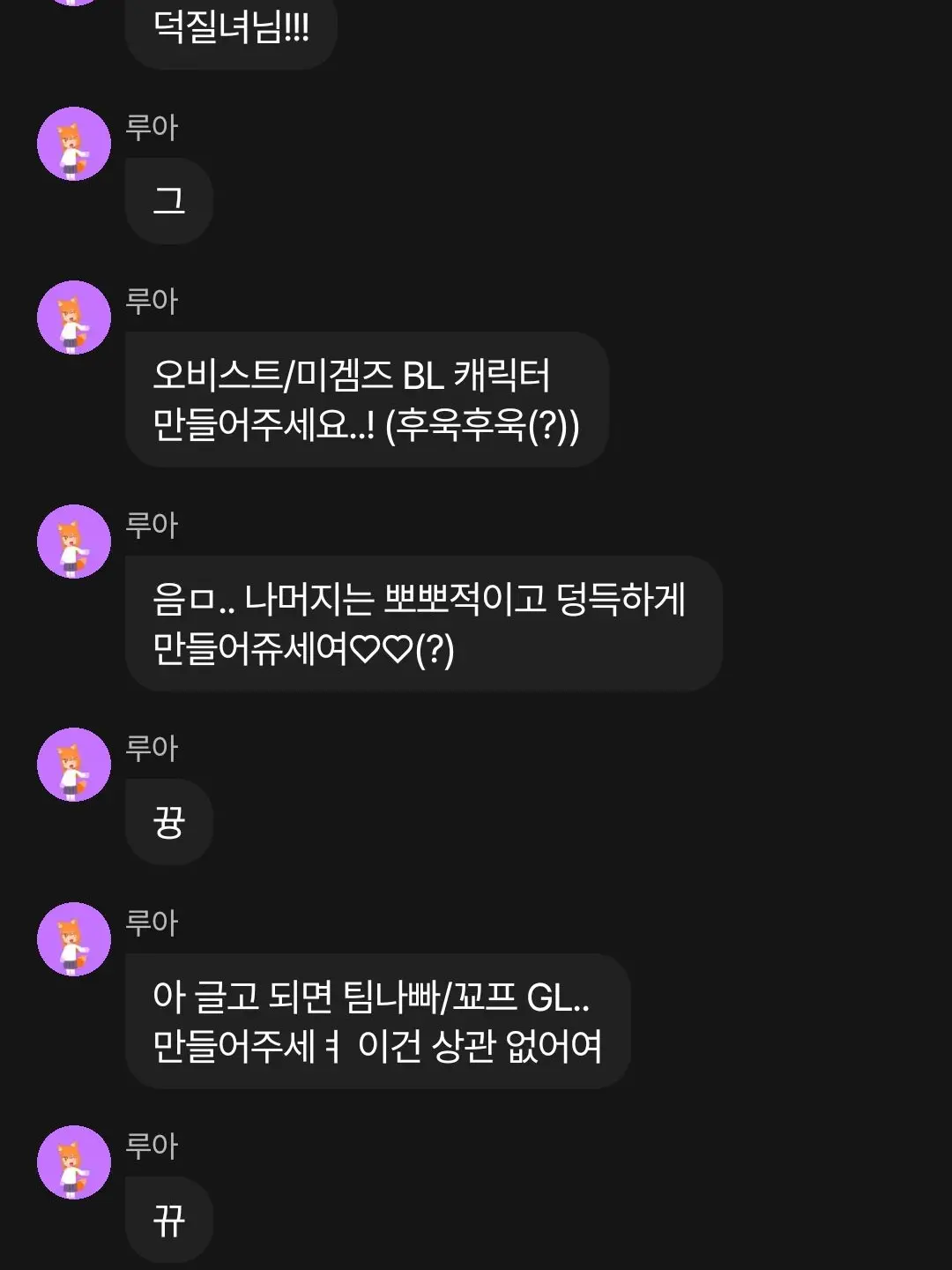Click the 루아 name above the hearts message

tap(152, 524)
